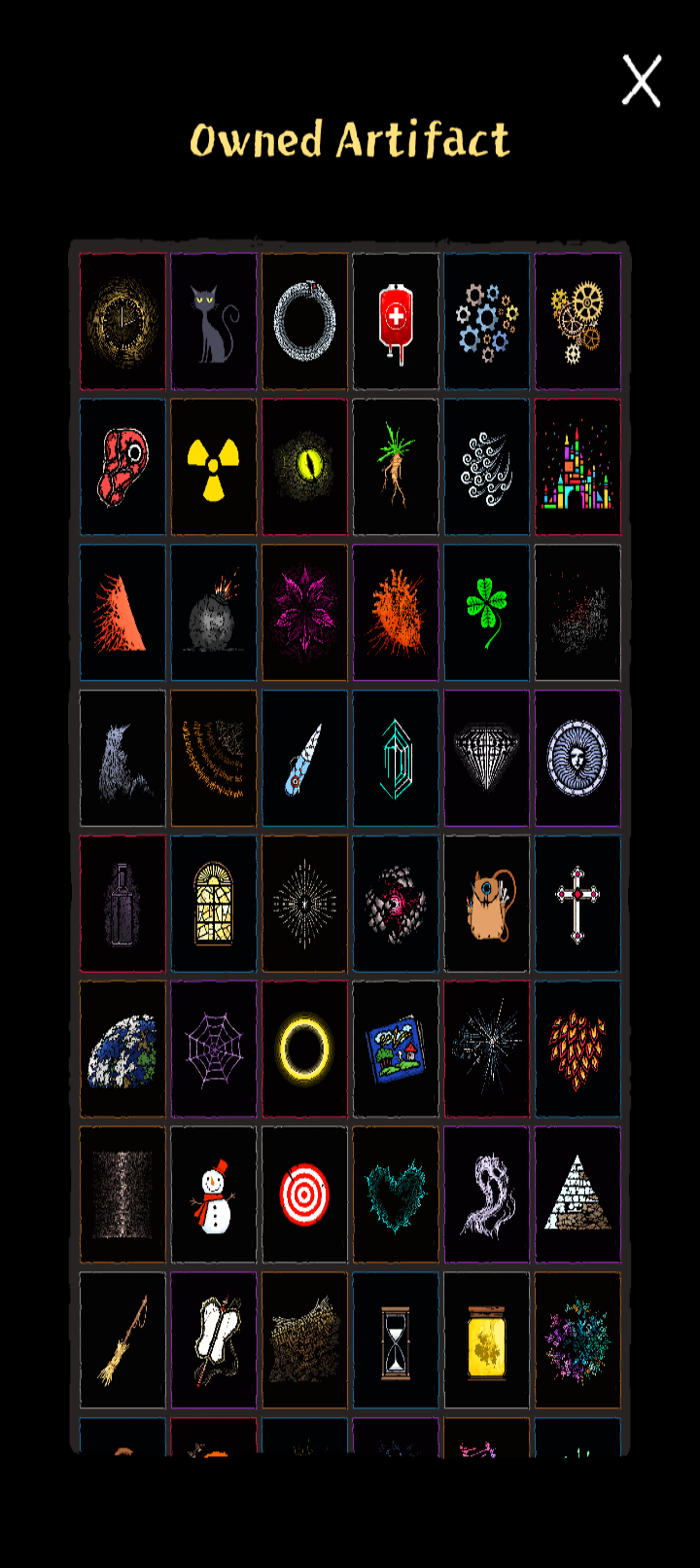Select the black cat artifact
700x1568 pixels.
[x=214, y=322]
